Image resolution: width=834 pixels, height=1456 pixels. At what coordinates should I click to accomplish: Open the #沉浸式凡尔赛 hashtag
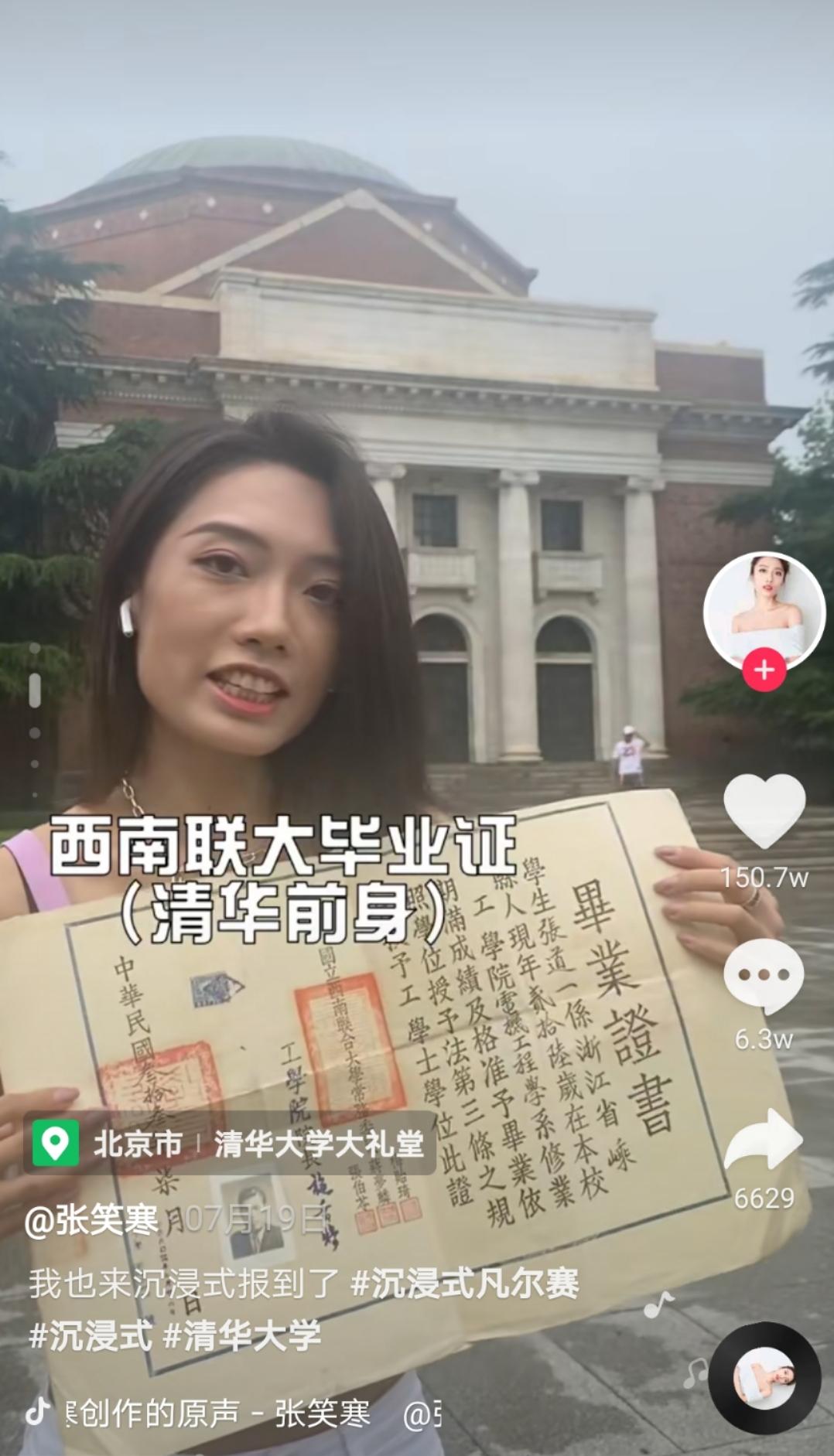(464, 1284)
